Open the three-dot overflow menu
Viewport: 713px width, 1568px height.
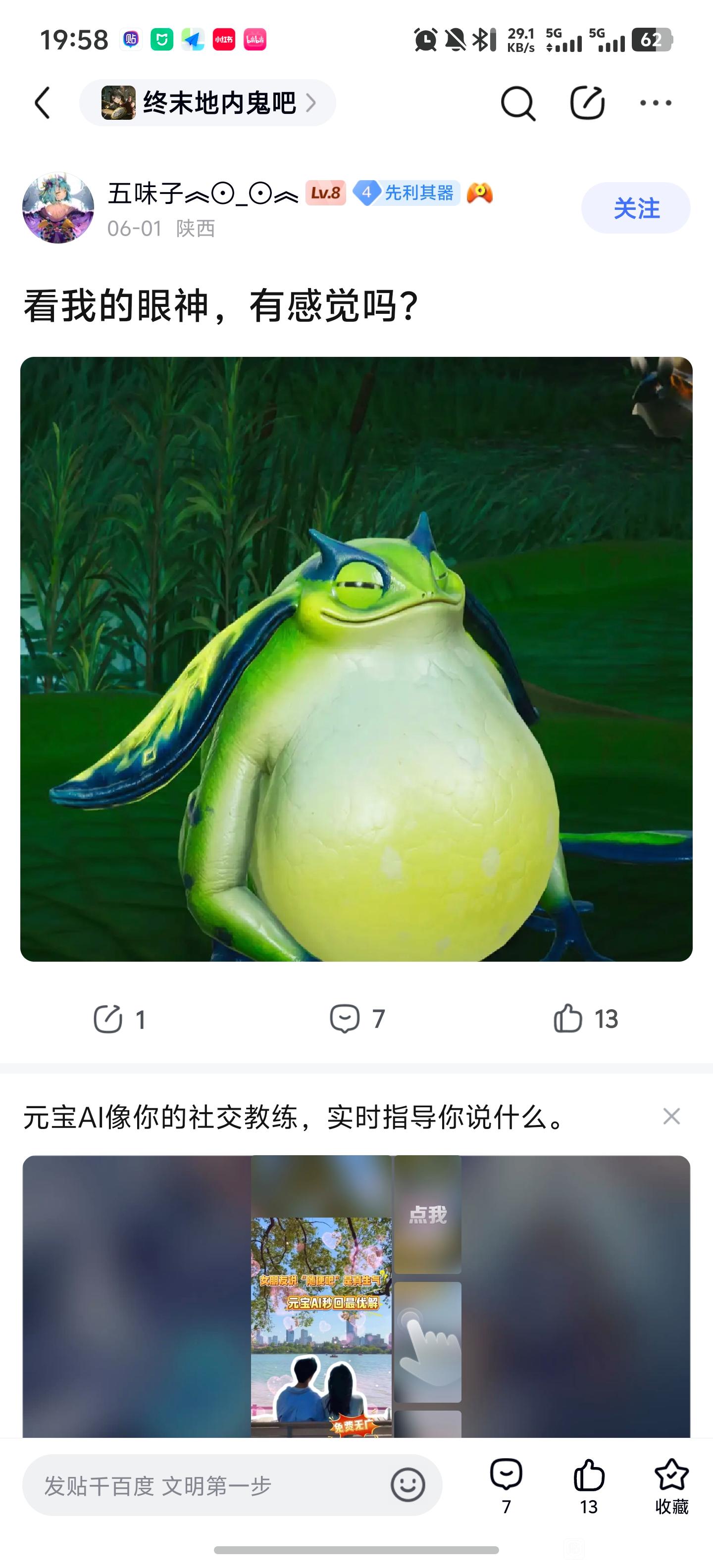tap(656, 103)
